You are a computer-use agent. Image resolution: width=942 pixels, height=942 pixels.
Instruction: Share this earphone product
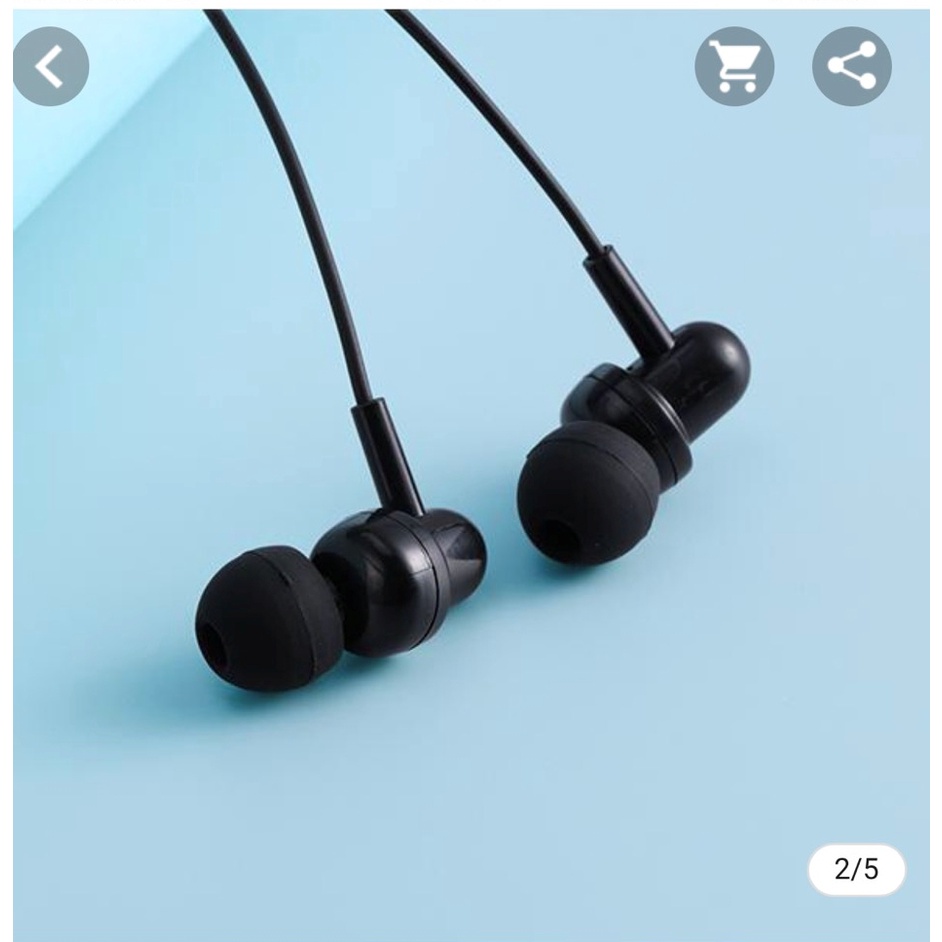click(851, 67)
